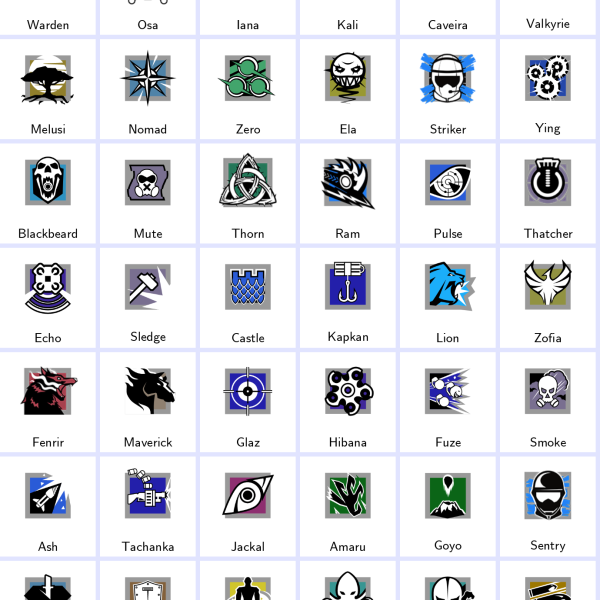Tap the Ela operator tile
Viewport: 600px width, 600px height.
click(x=348, y=90)
